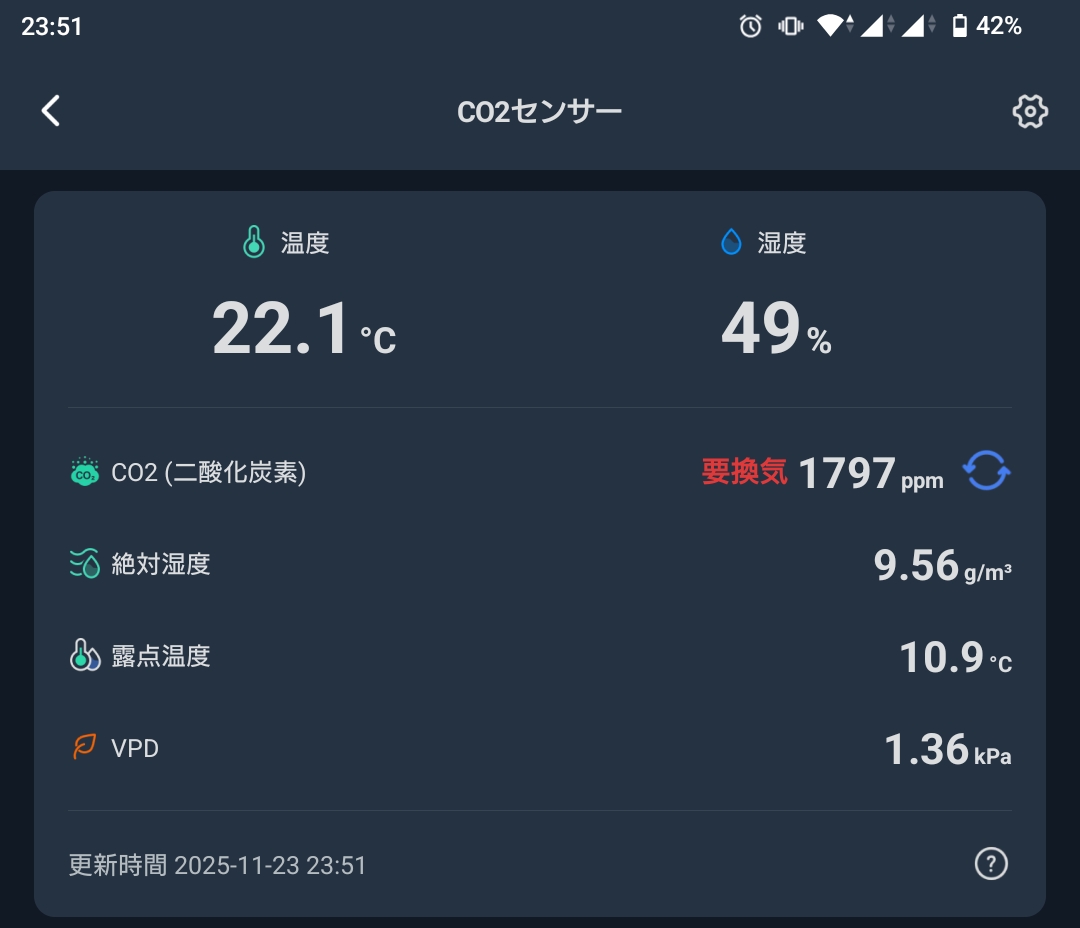Refresh the CO2 reading
This screenshot has width=1080, height=928.
[x=986, y=471]
